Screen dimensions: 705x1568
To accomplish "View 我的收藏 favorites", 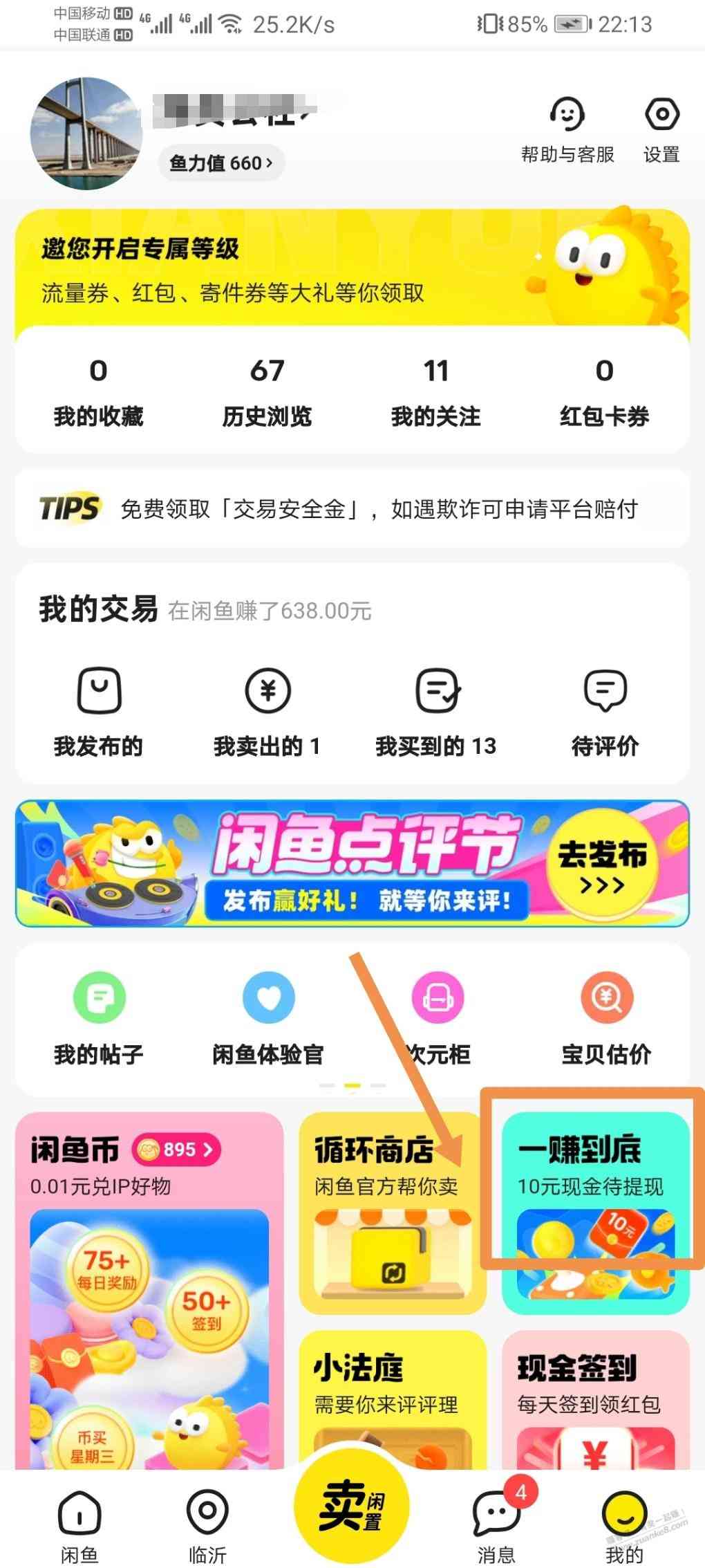I will pos(98,391).
